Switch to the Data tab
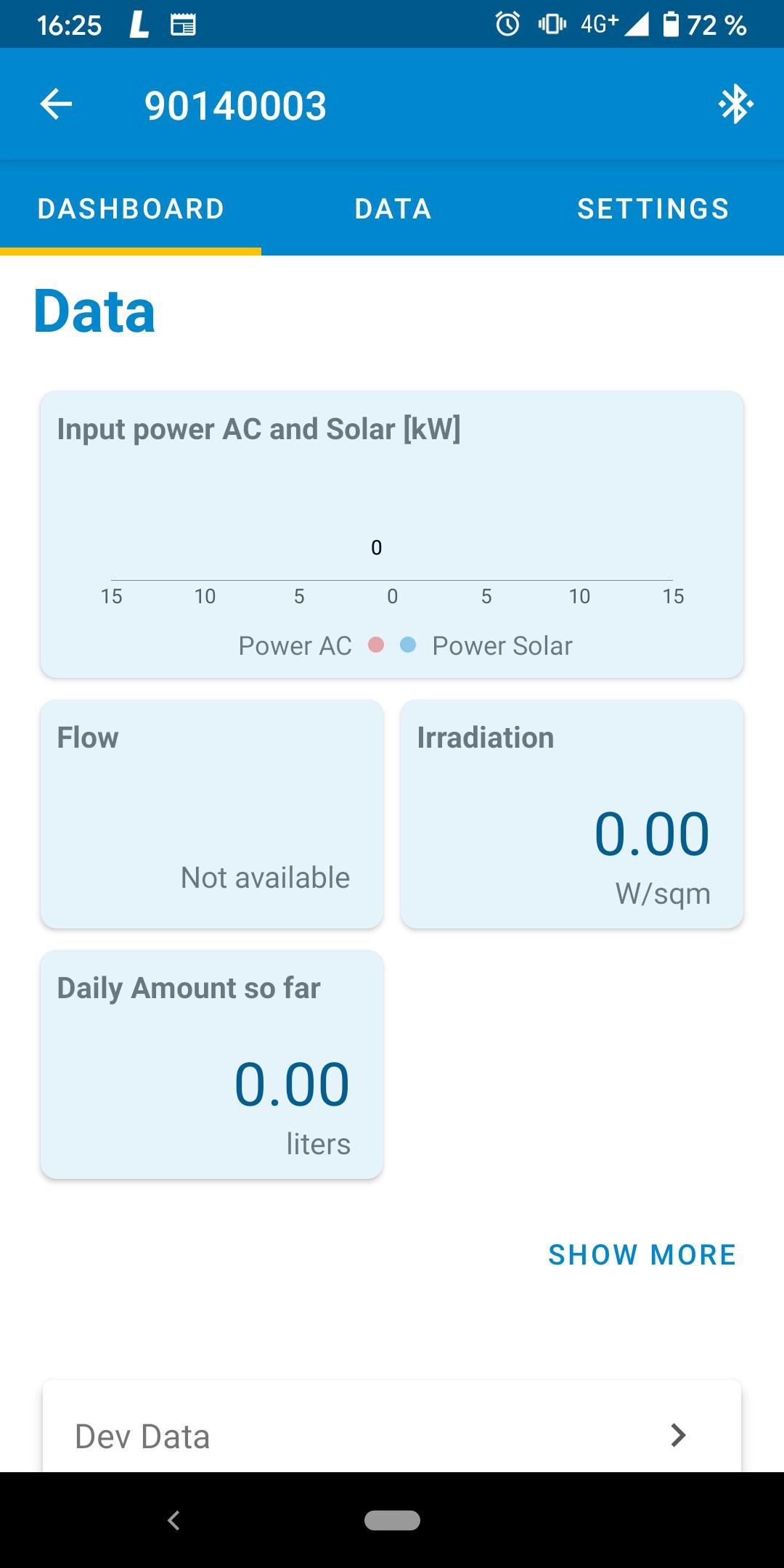The image size is (784, 1568). [x=393, y=209]
